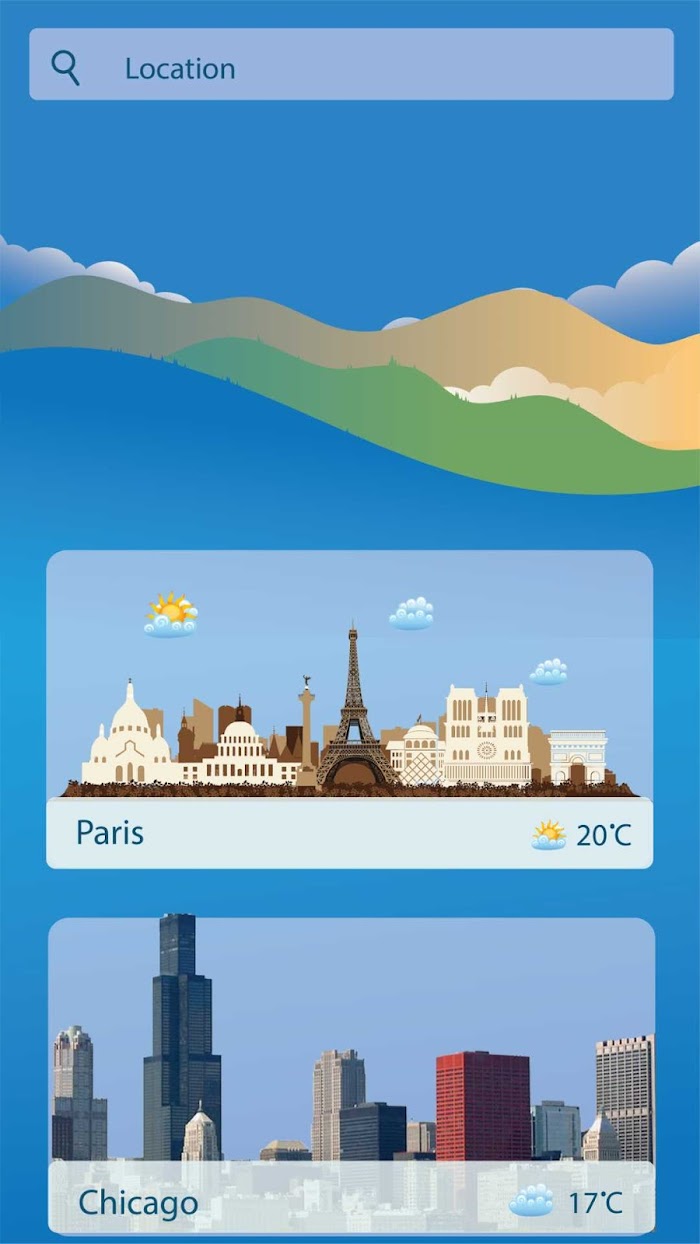Open the Chicago weather card
Viewport: 700px width, 1244px height.
point(352,1076)
